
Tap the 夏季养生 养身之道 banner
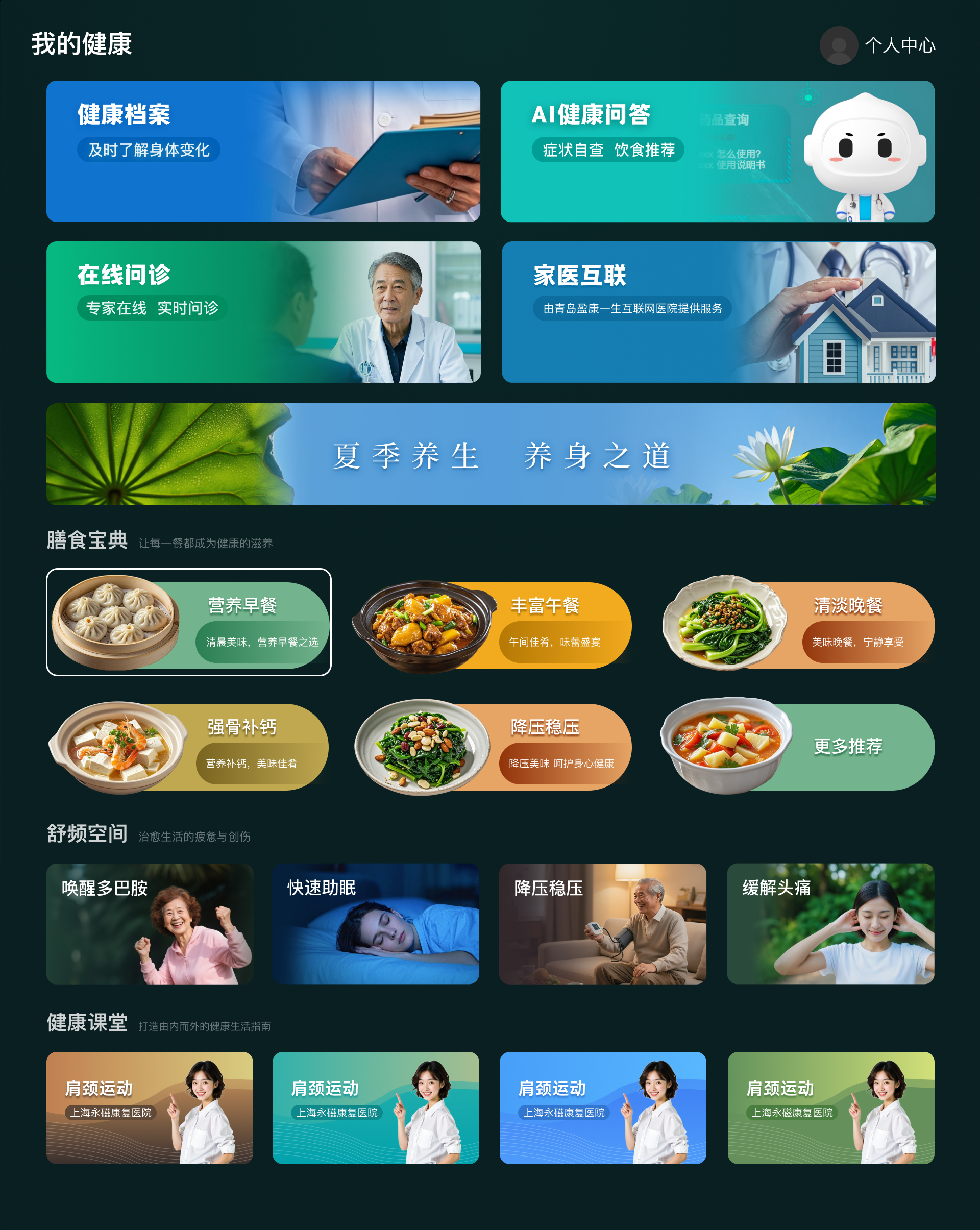(491, 454)
